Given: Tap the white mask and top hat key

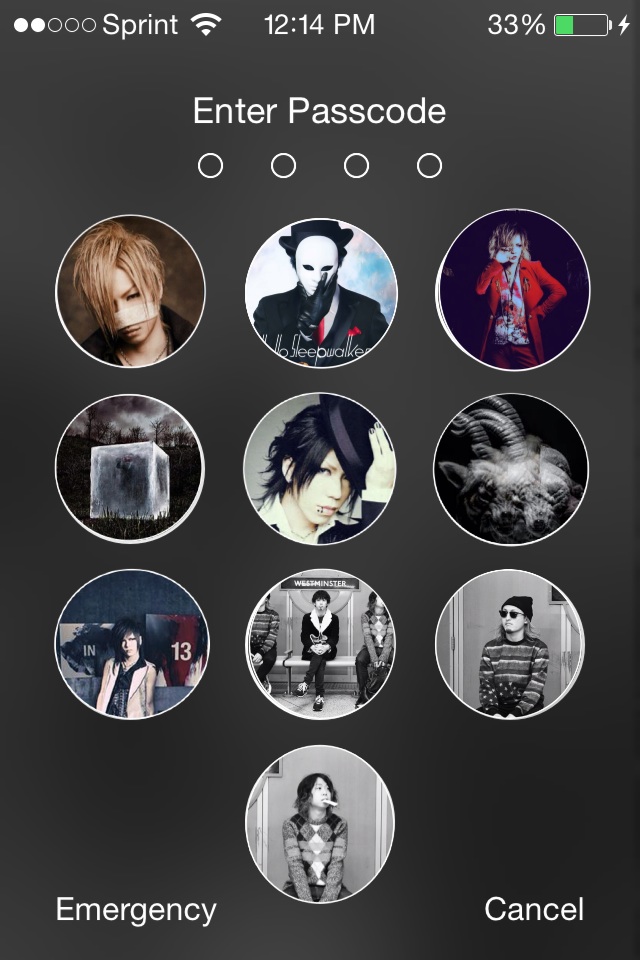Looking at the screenshot, I should point(320,293).
